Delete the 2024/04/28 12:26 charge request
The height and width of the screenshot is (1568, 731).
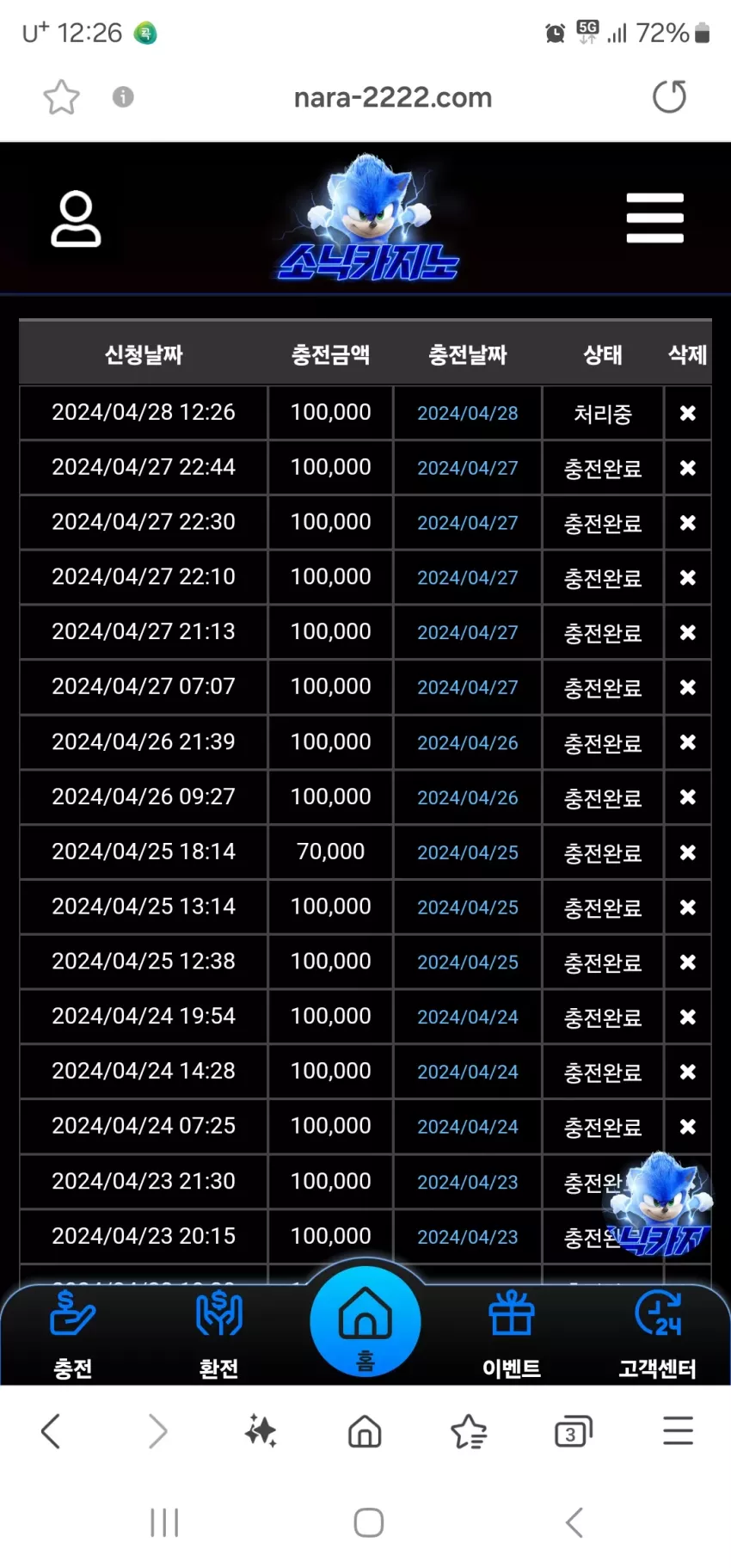[x=687, y=413]
